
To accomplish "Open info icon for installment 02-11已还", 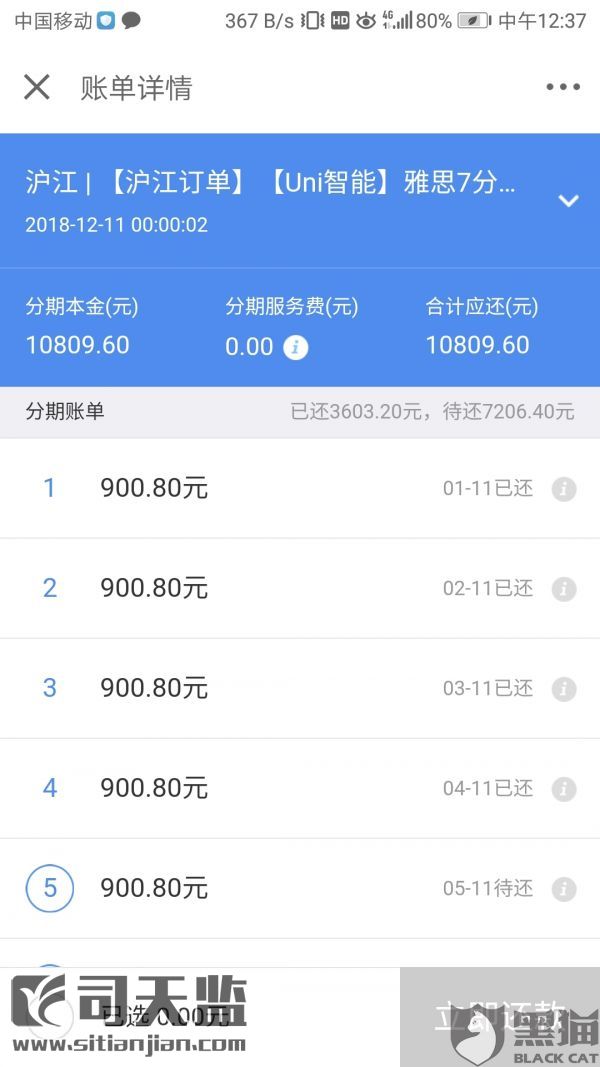I will [x=564, y=589].
